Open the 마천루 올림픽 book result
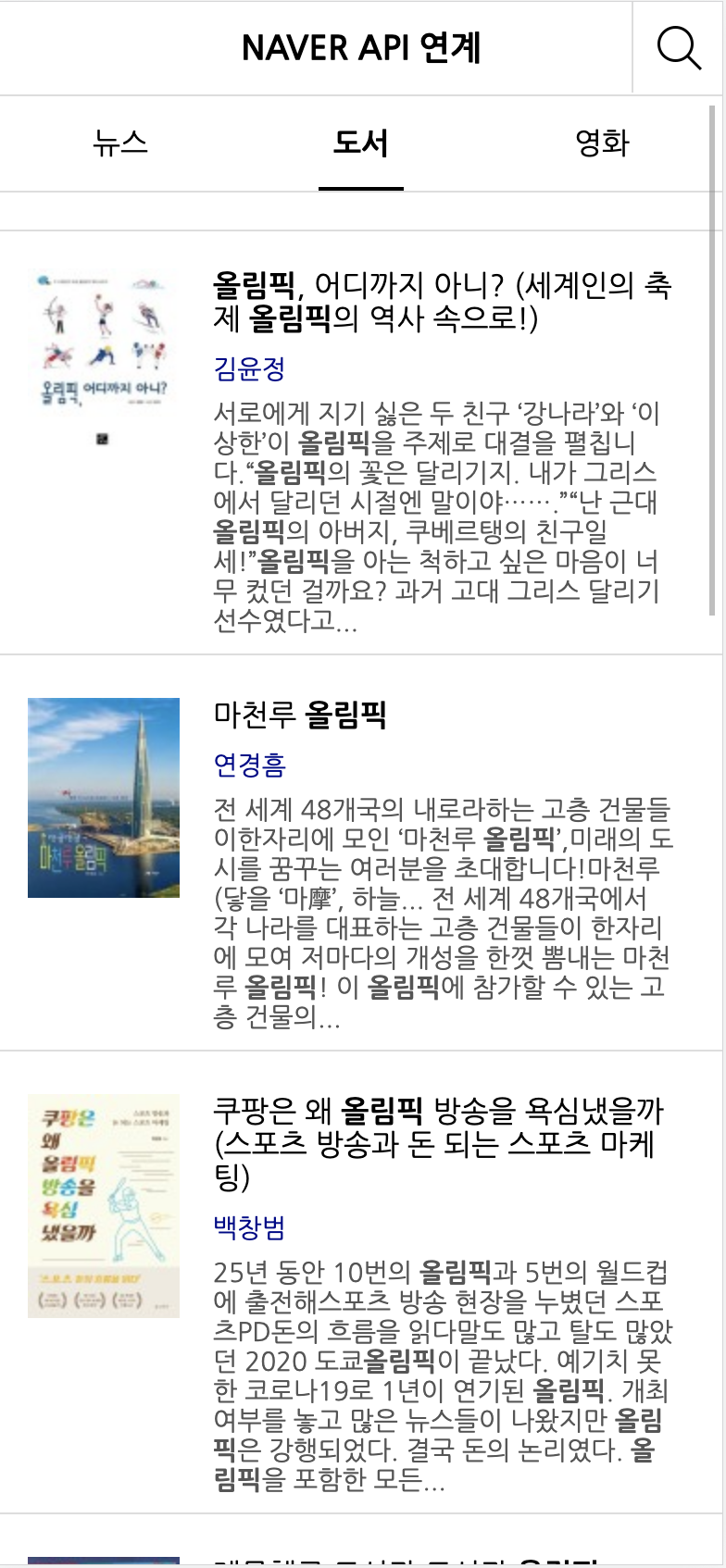This screenshot has height=1568, width=726. tap(300, 714)
